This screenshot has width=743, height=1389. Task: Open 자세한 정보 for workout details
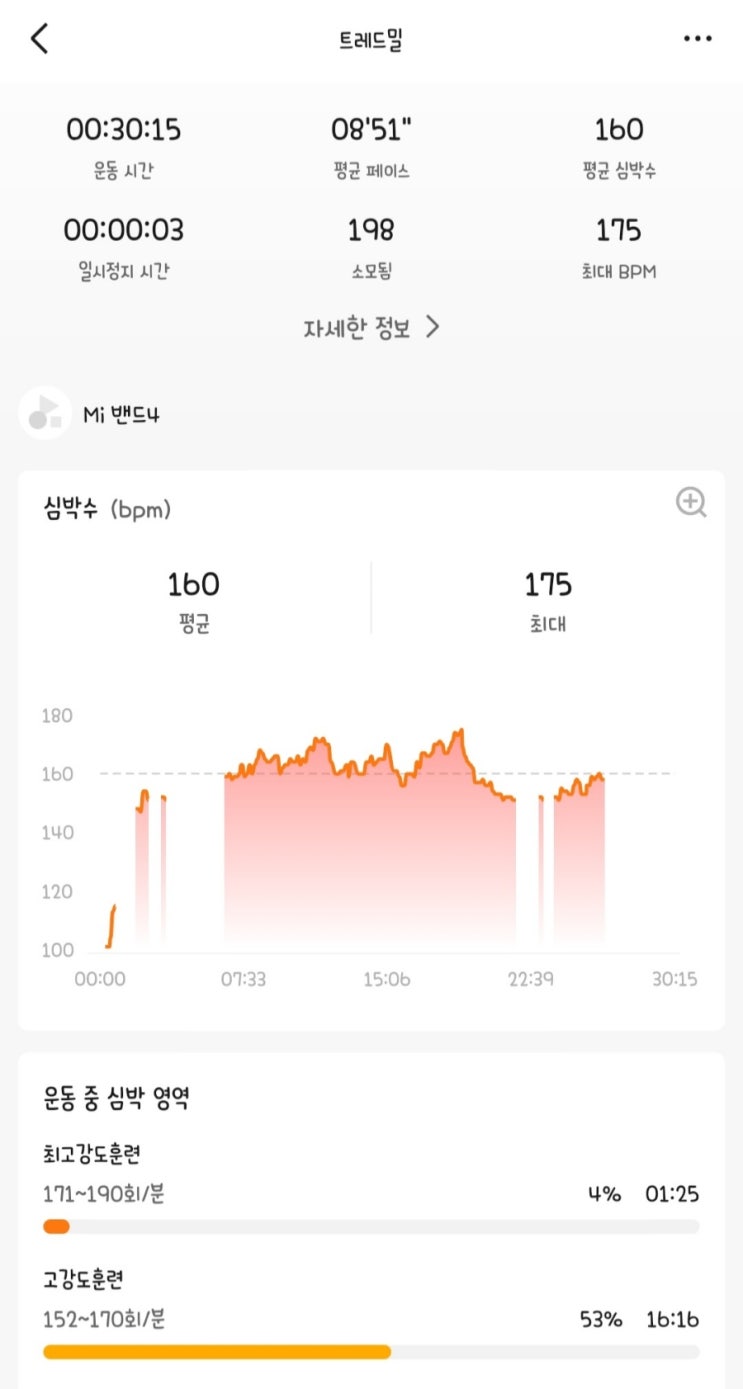click(371, 328)
